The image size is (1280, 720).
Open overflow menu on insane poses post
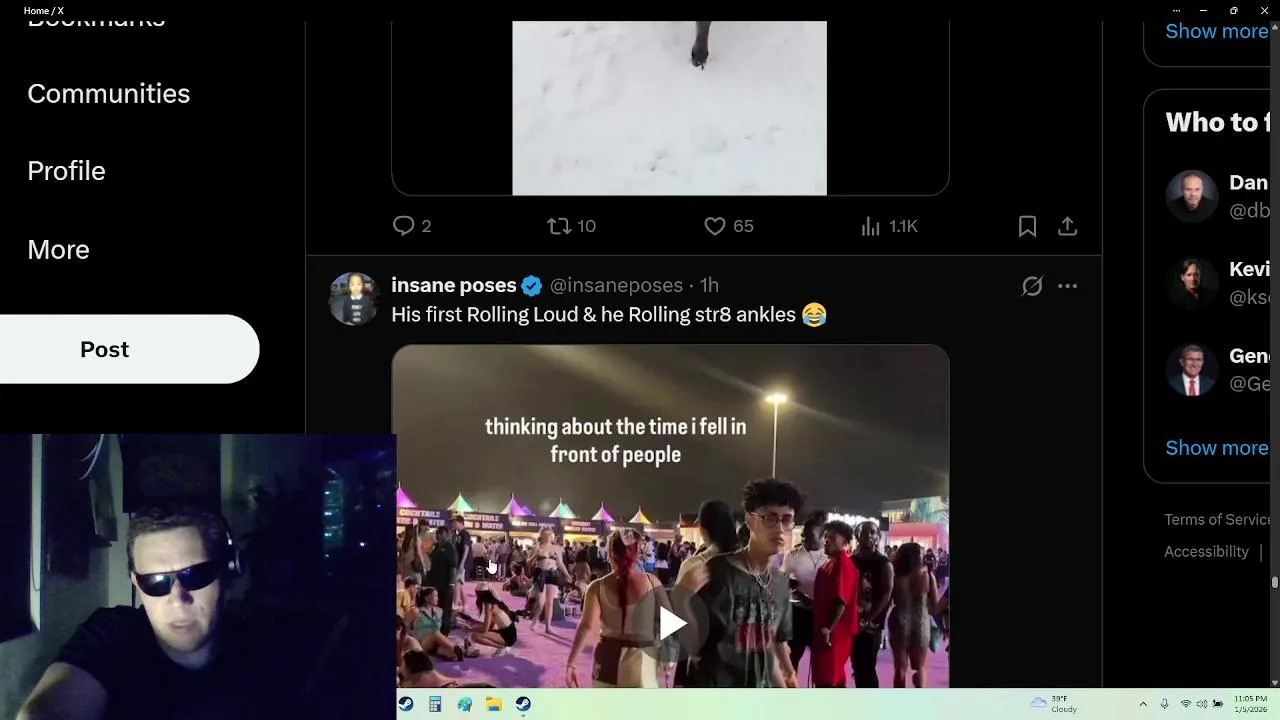click(1067, 286)
